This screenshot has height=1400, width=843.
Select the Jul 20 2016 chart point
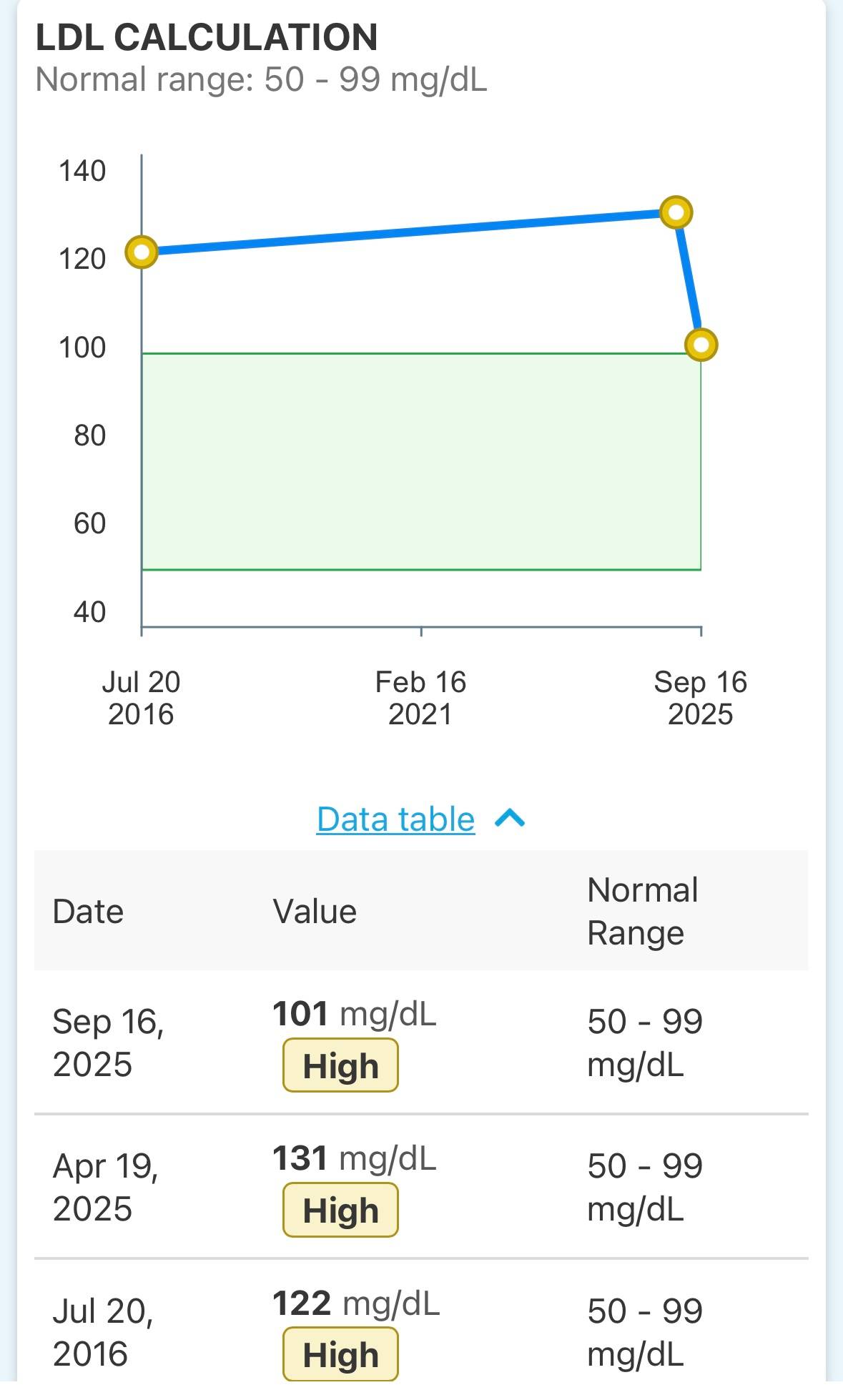(142, 252)
